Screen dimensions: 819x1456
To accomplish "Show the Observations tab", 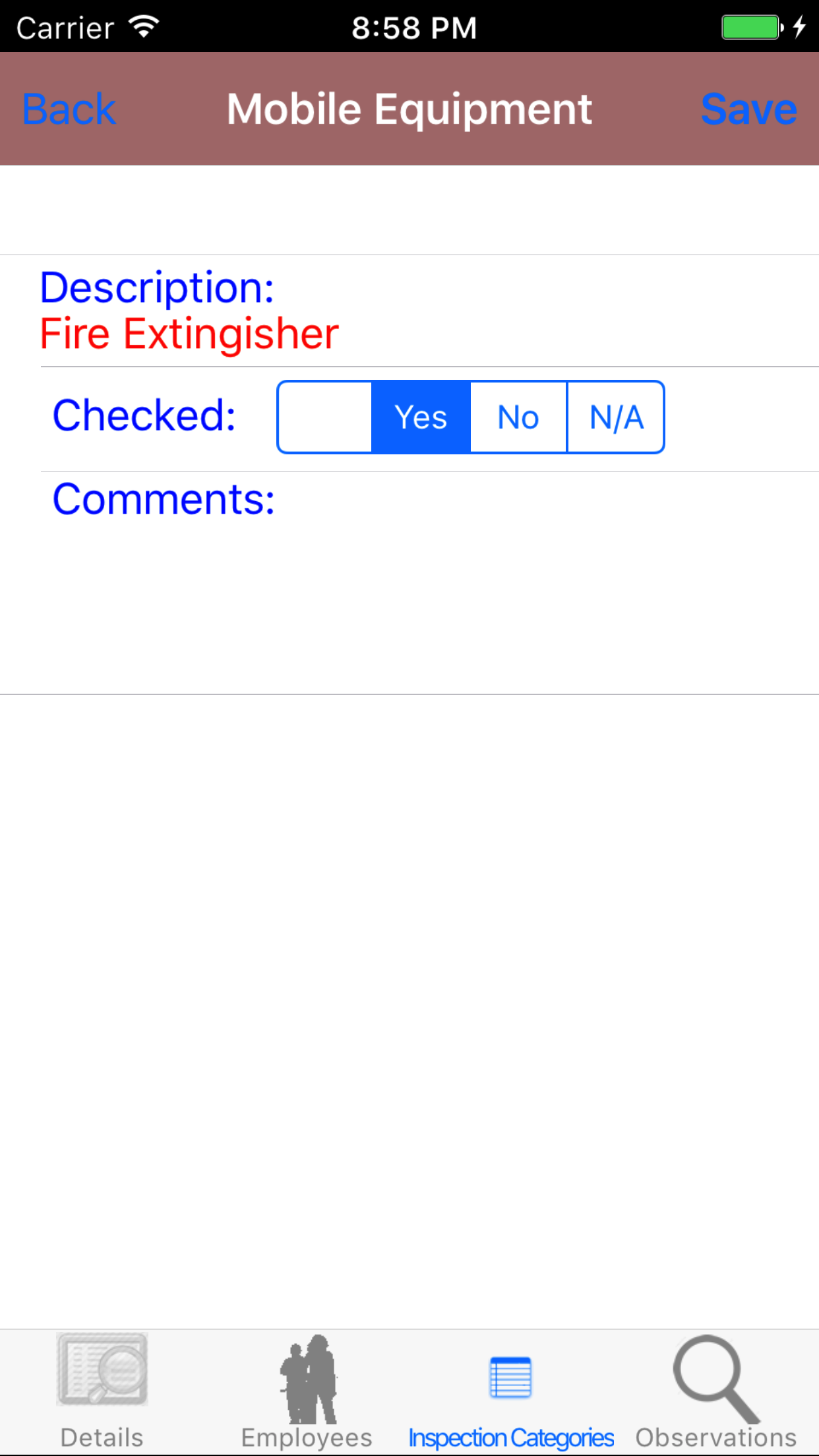I will (x=716, y=1393).
